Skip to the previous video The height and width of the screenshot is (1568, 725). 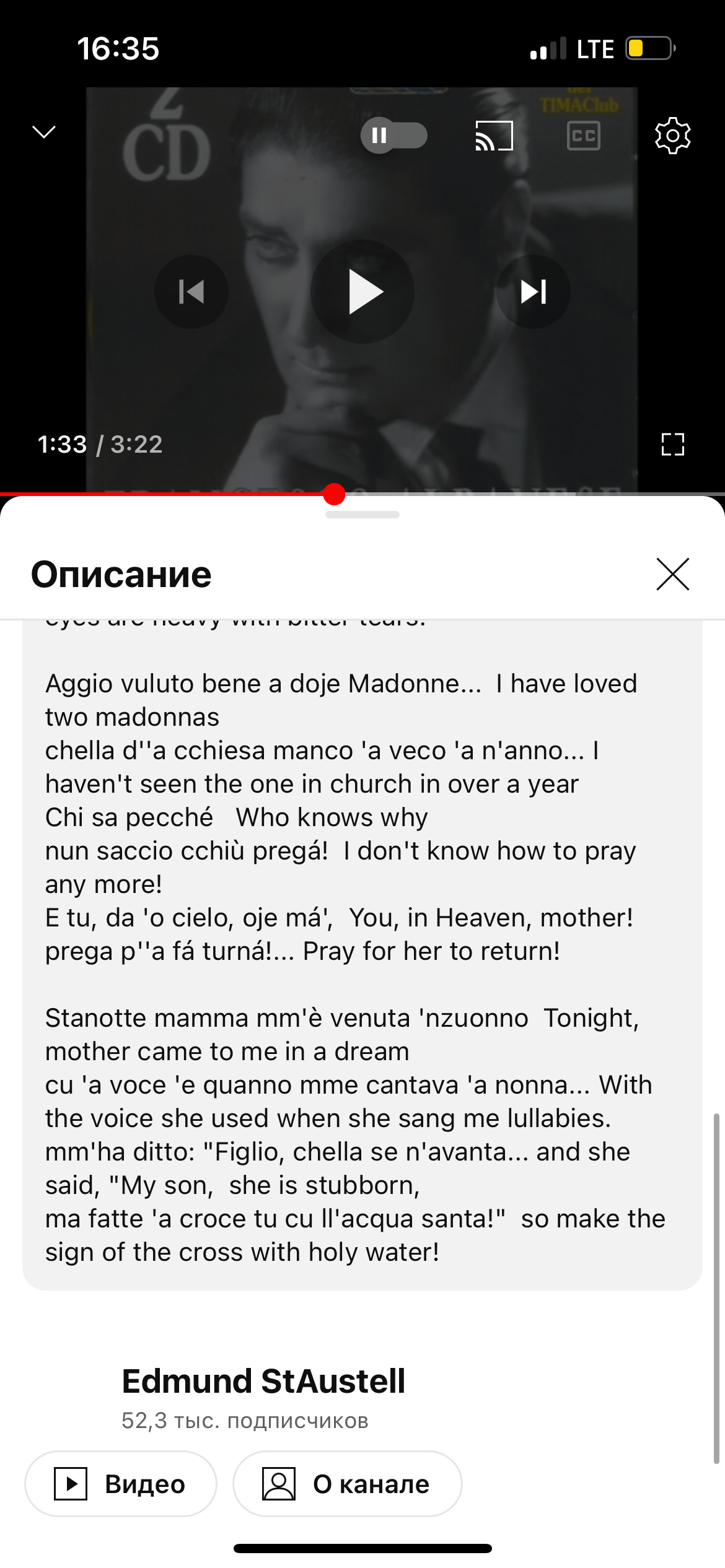[x=191, y=292]
